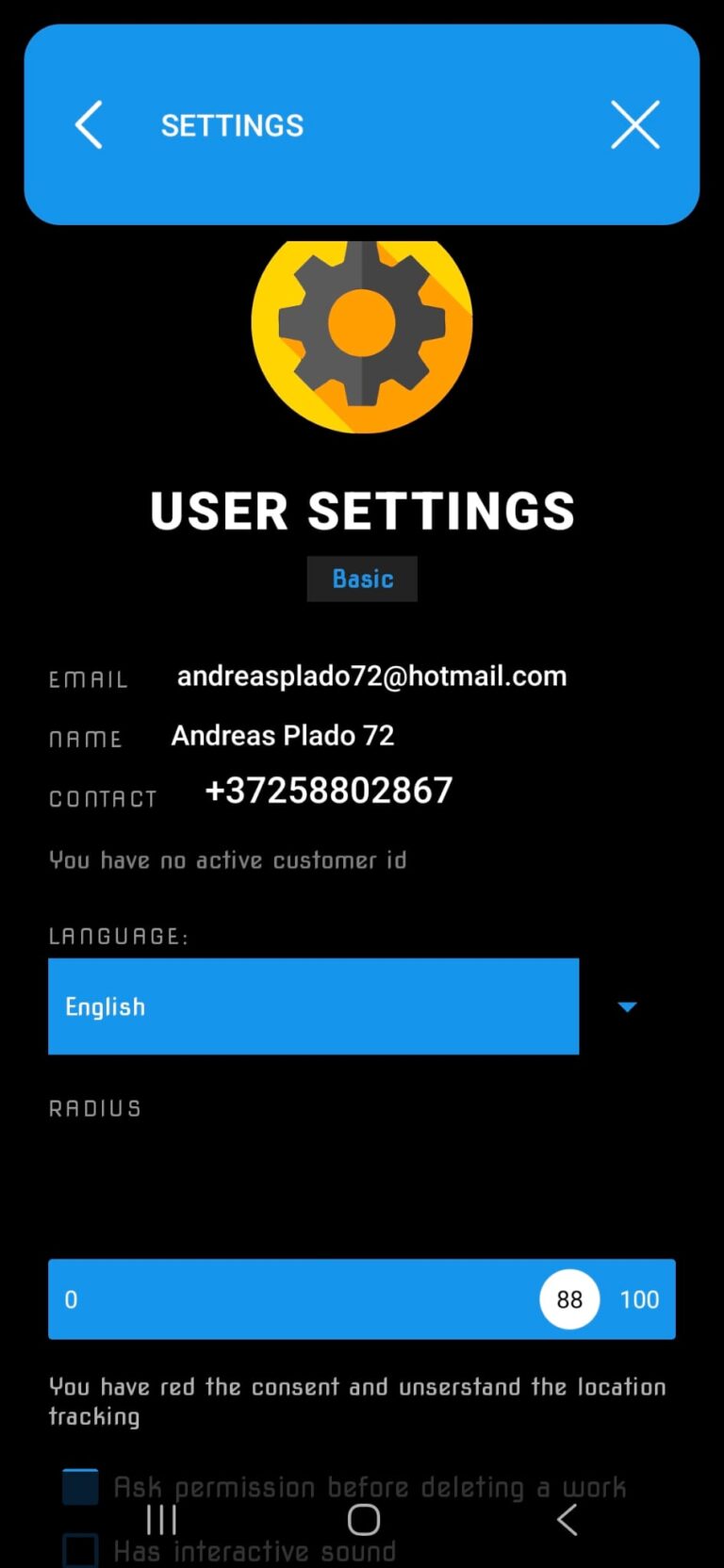The height and width of the screenshot is (1568, 724).
Task: Edit the email address field
Action: pyautogui.click(x=371, y=677)
